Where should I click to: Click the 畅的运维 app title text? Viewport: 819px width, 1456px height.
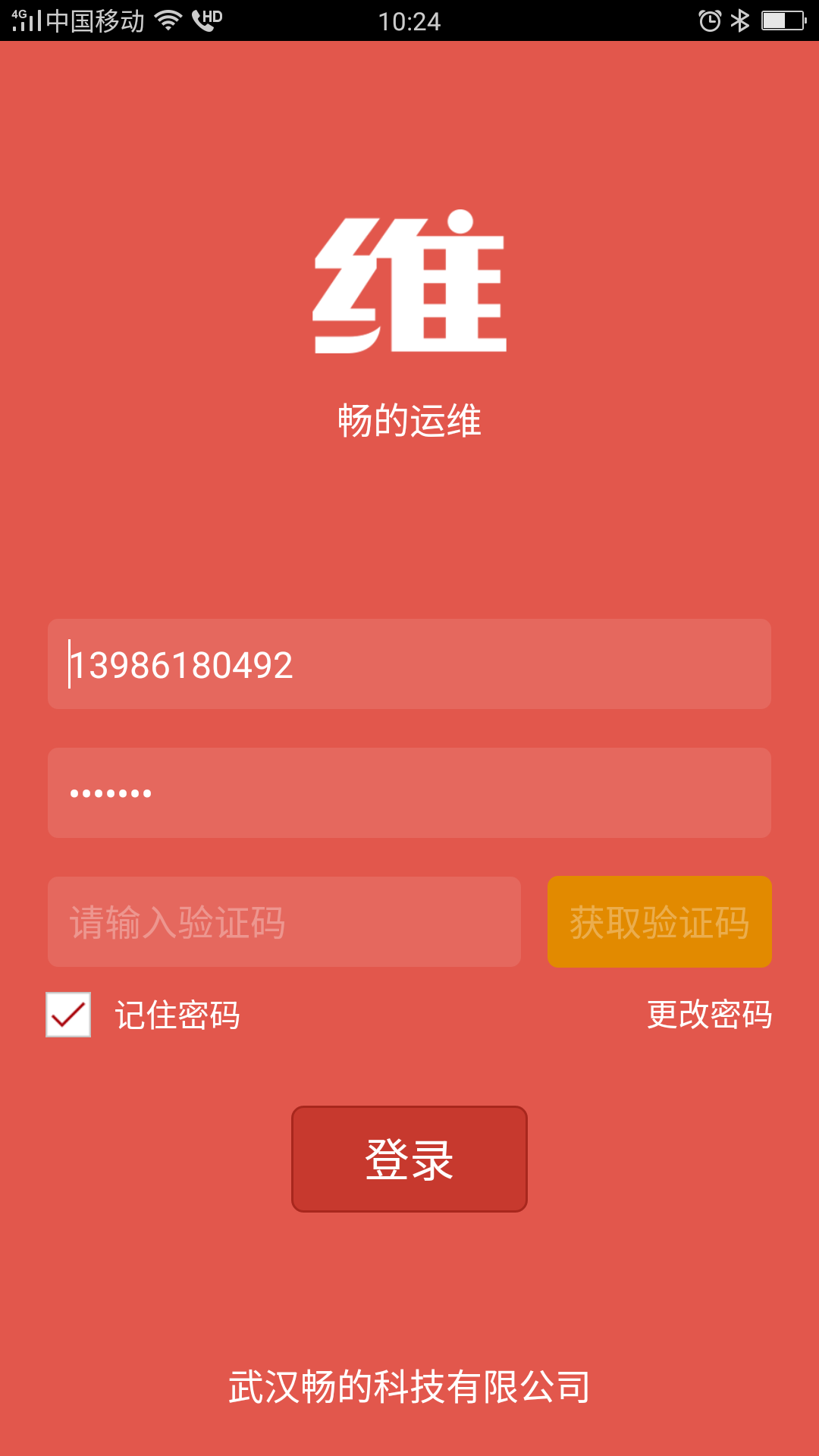[409, 419]
